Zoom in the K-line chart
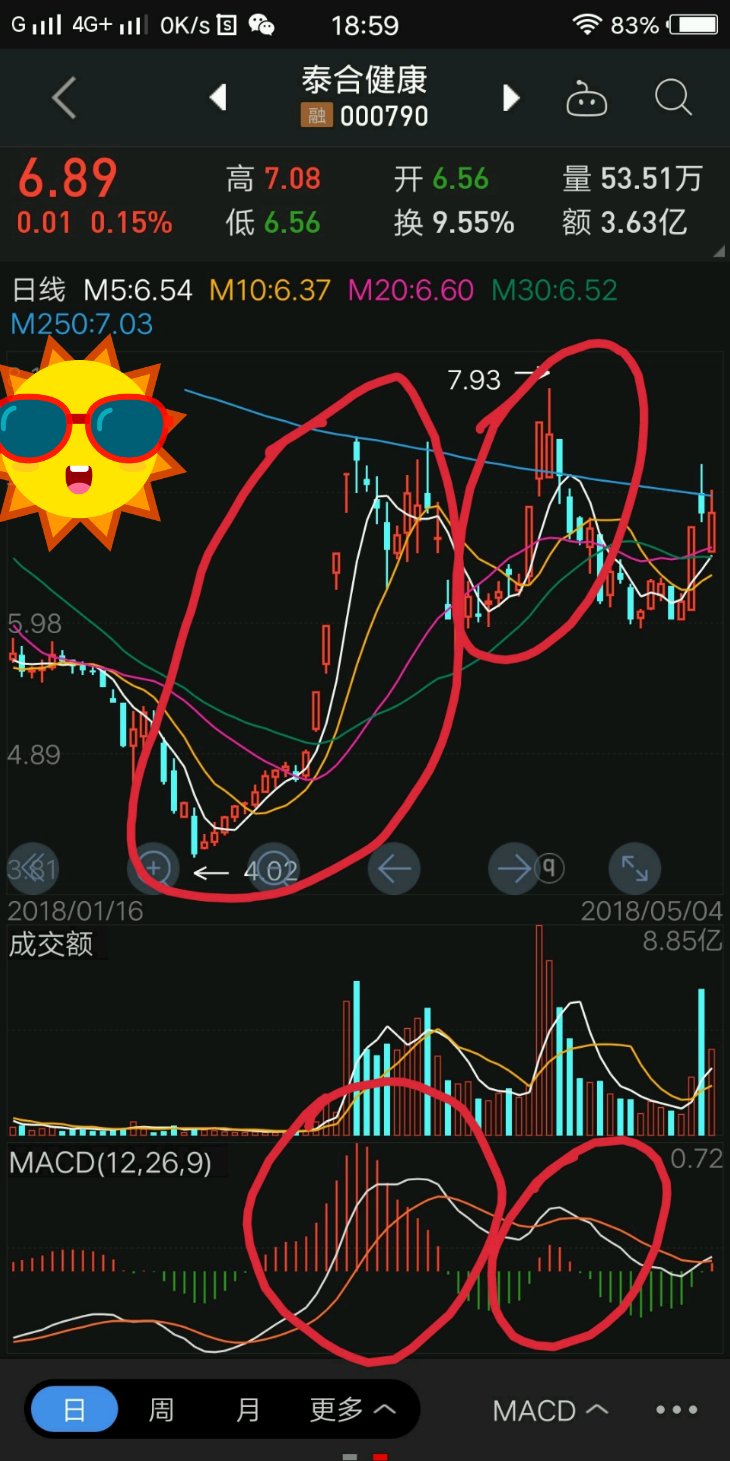Screen dimensions: 730x1461 point(153,868)
